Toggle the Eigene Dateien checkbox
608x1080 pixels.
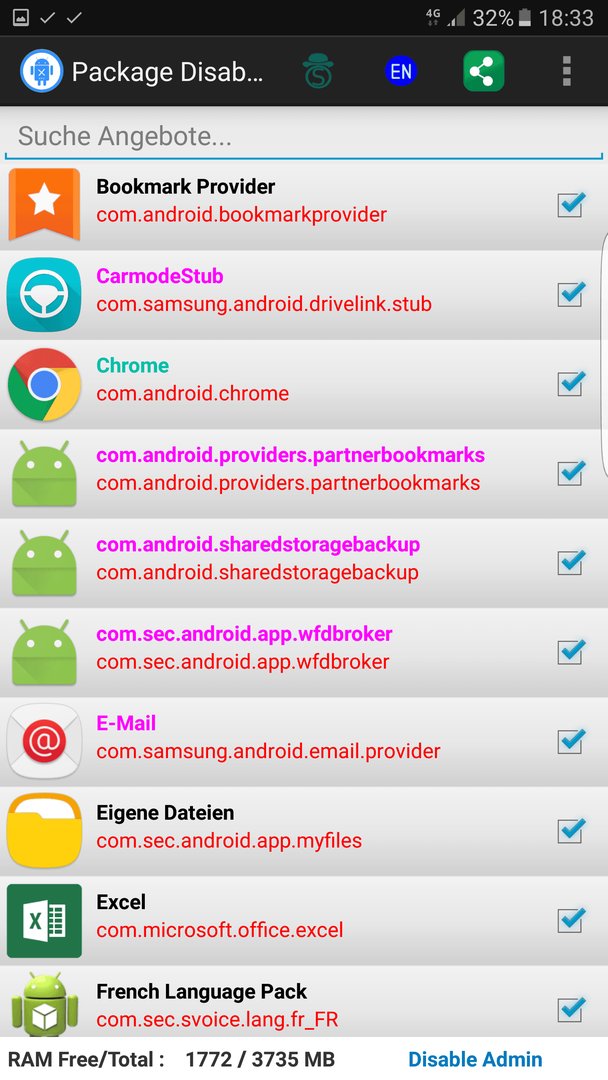pyautogui.click(x=571, y=831)
